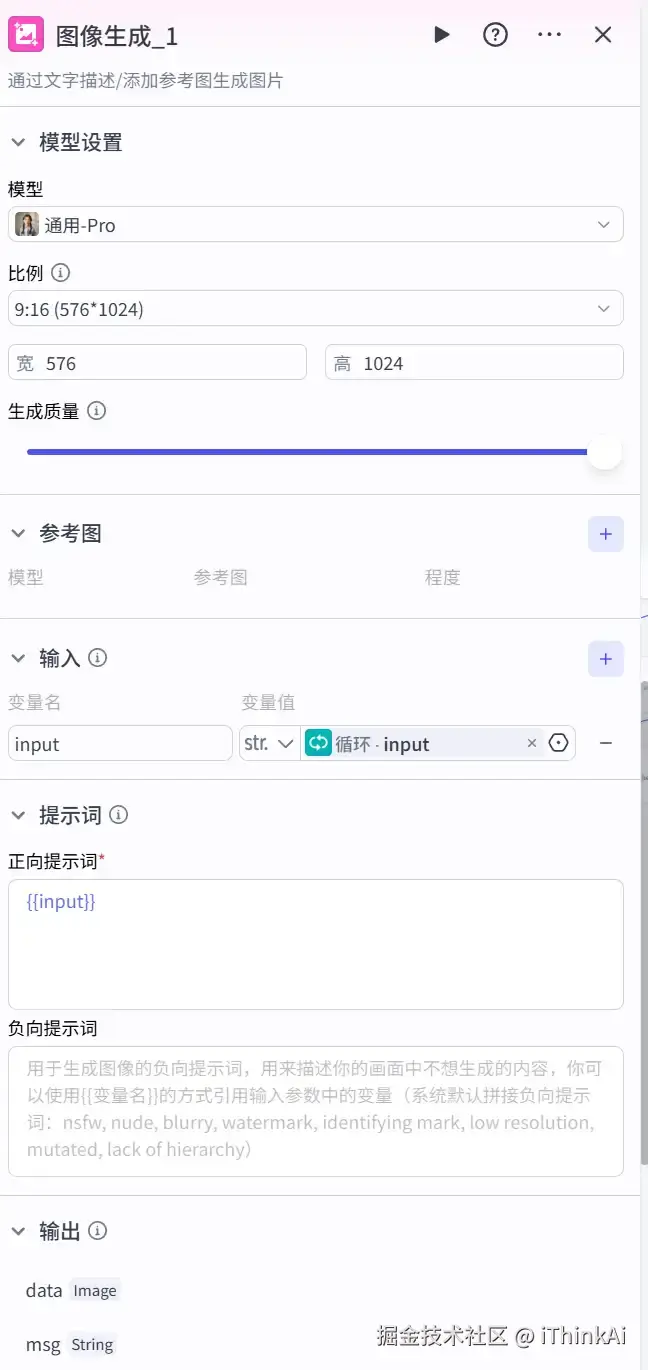Open the help question mark icon
Screen dimensions: 648x1370
[495, 35]
